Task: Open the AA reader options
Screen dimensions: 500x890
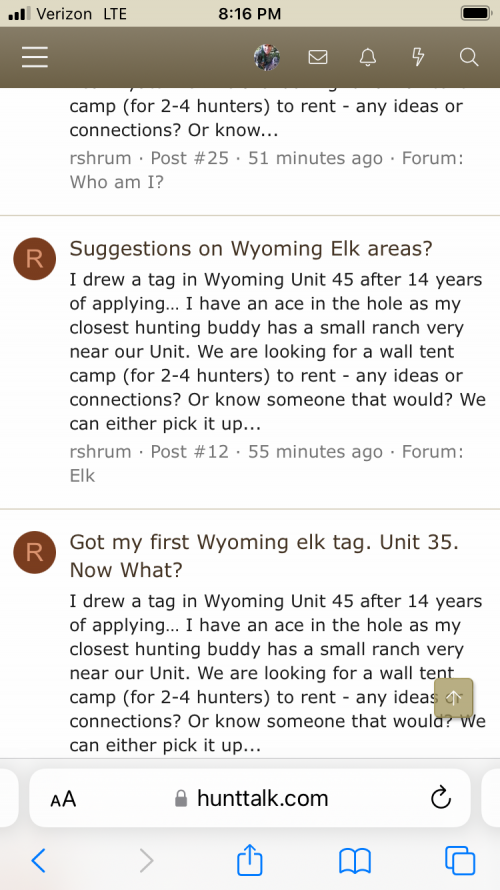Action: point(63,799)
